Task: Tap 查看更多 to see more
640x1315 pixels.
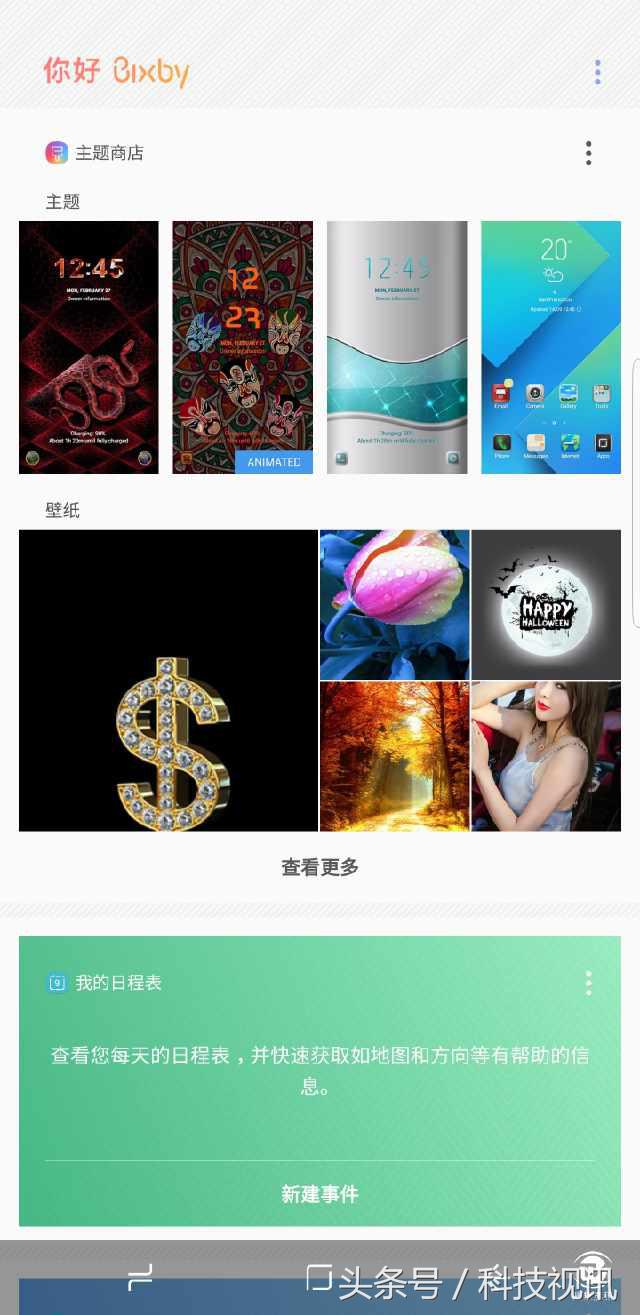Action: (x=320, y=867)
